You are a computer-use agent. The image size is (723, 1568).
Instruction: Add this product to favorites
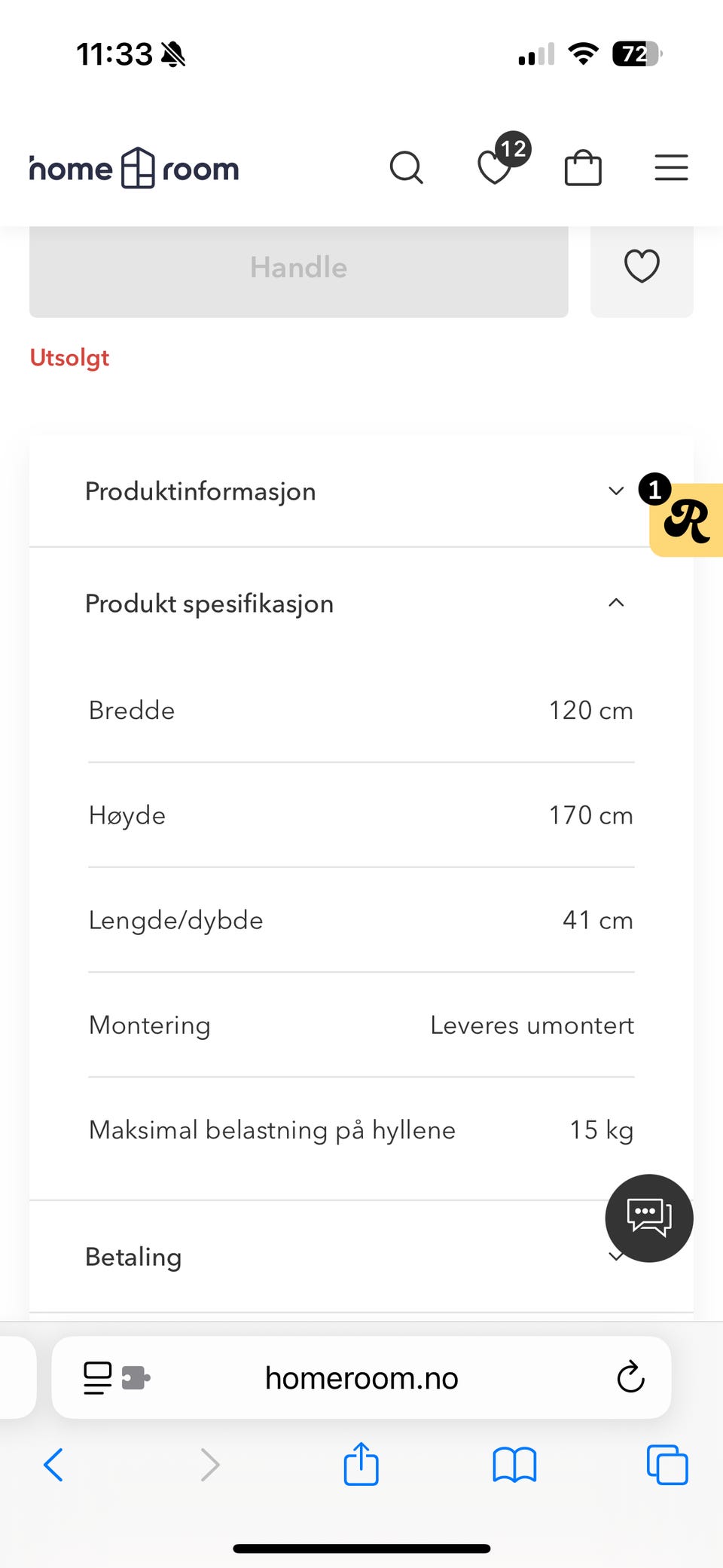642,267
